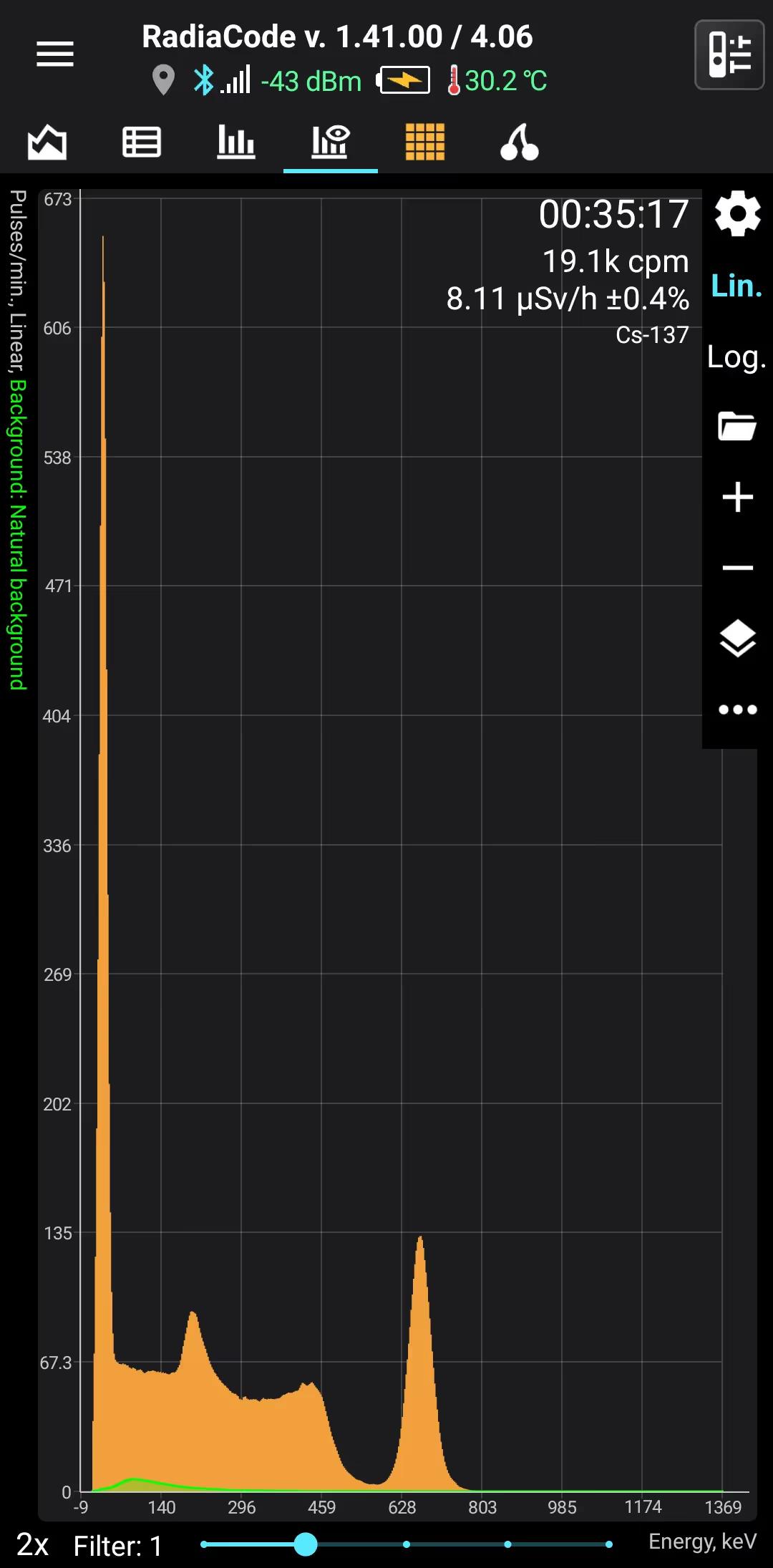Open the hamburger navigation menu
This screenshot has height=1568, width=773.
(x=55, y=54)
